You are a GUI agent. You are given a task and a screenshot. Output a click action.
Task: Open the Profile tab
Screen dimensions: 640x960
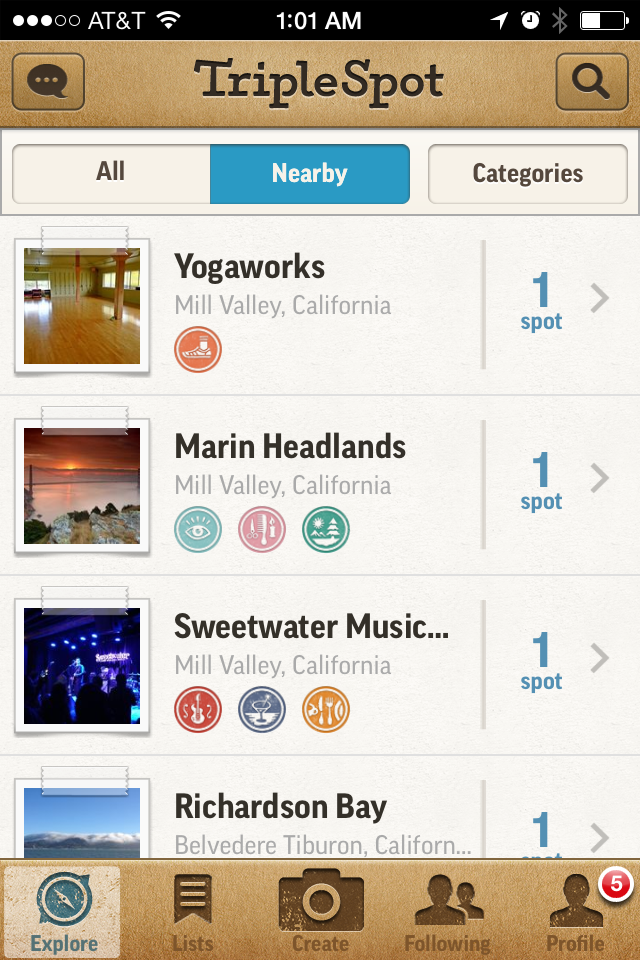[x=576, y=911]
